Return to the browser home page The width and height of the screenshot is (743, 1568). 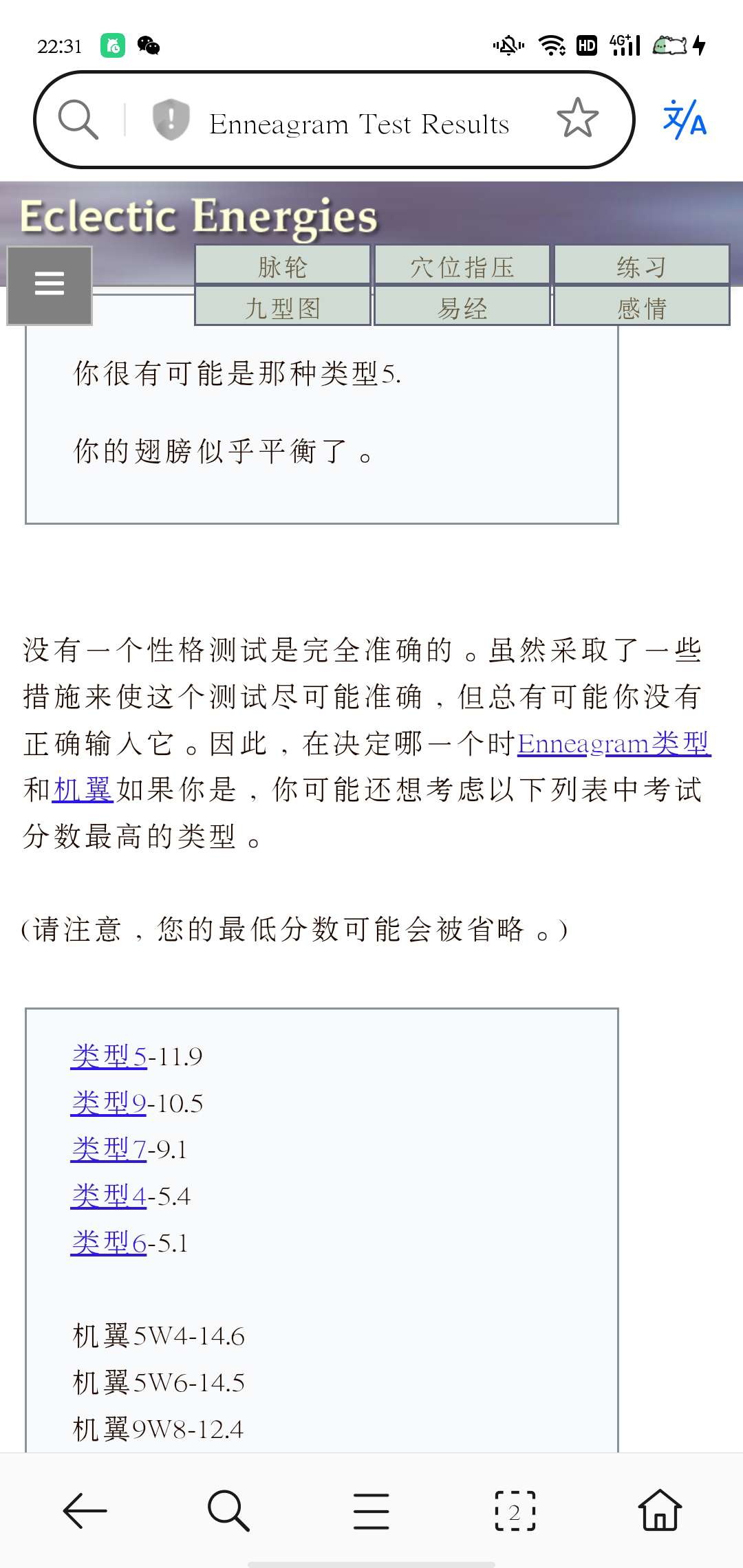tap(660, 1510)
